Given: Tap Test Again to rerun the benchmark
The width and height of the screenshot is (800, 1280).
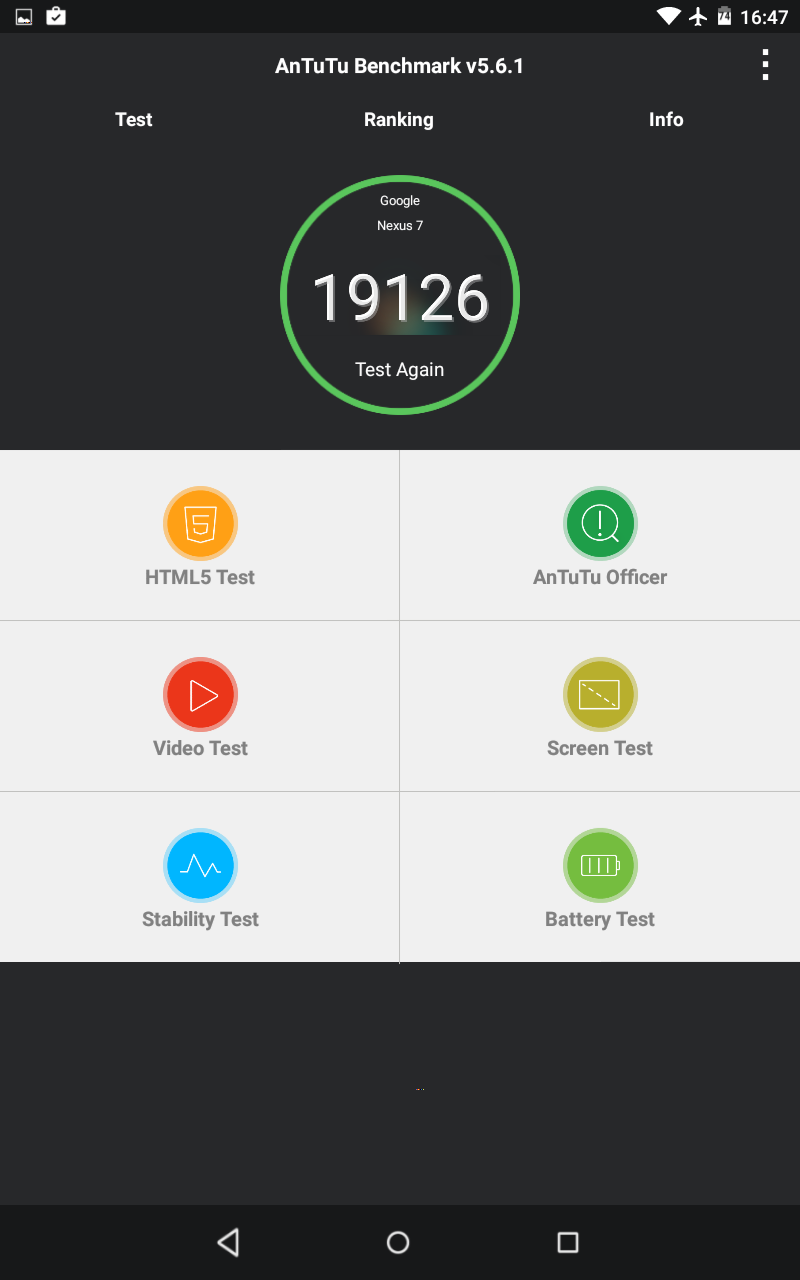Looking at the screenshot, I should [400, 369].
